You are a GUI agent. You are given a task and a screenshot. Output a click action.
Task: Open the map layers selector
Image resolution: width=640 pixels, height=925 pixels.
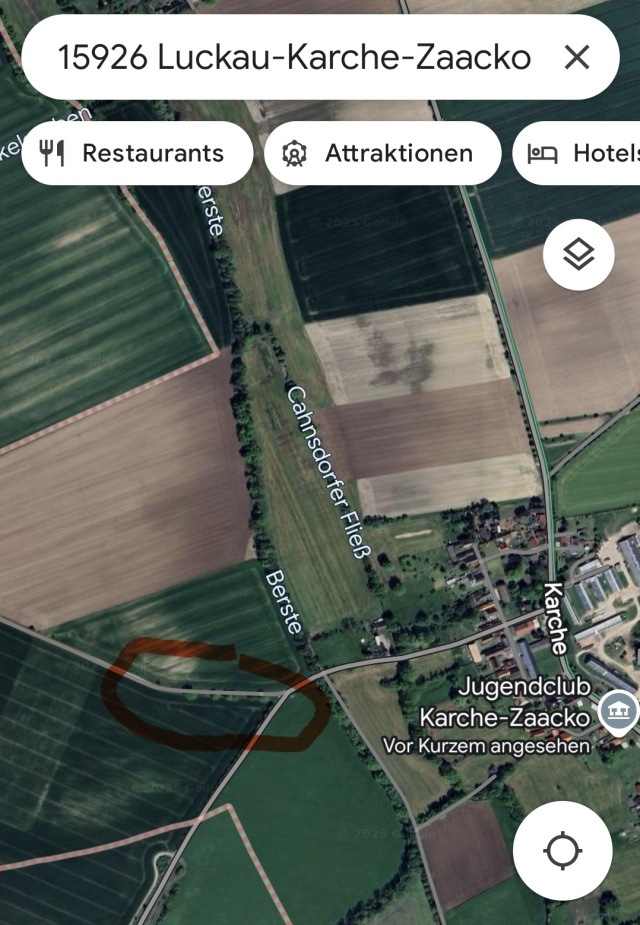point(579,255)
